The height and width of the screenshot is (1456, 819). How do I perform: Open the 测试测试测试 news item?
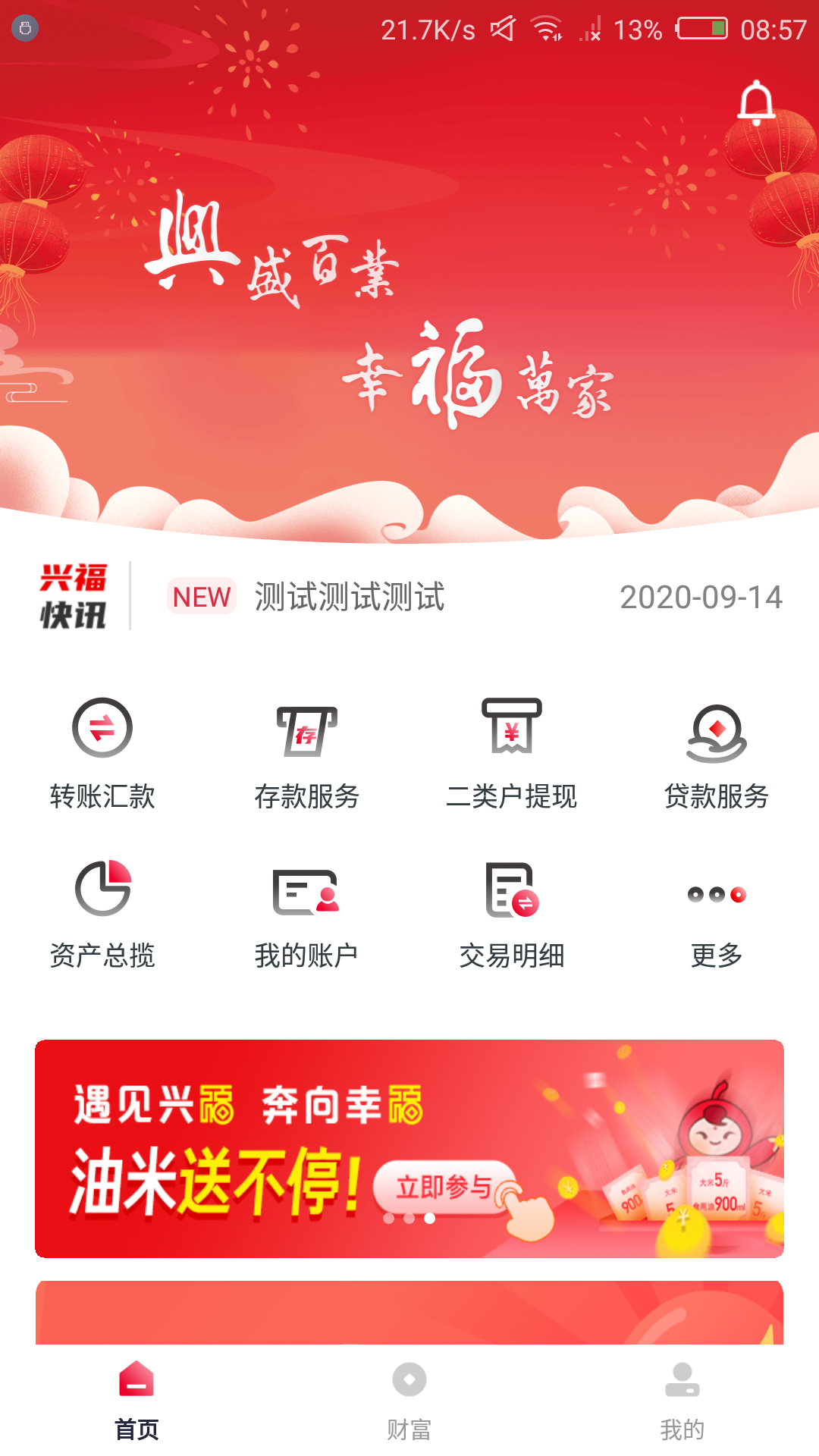350,597
